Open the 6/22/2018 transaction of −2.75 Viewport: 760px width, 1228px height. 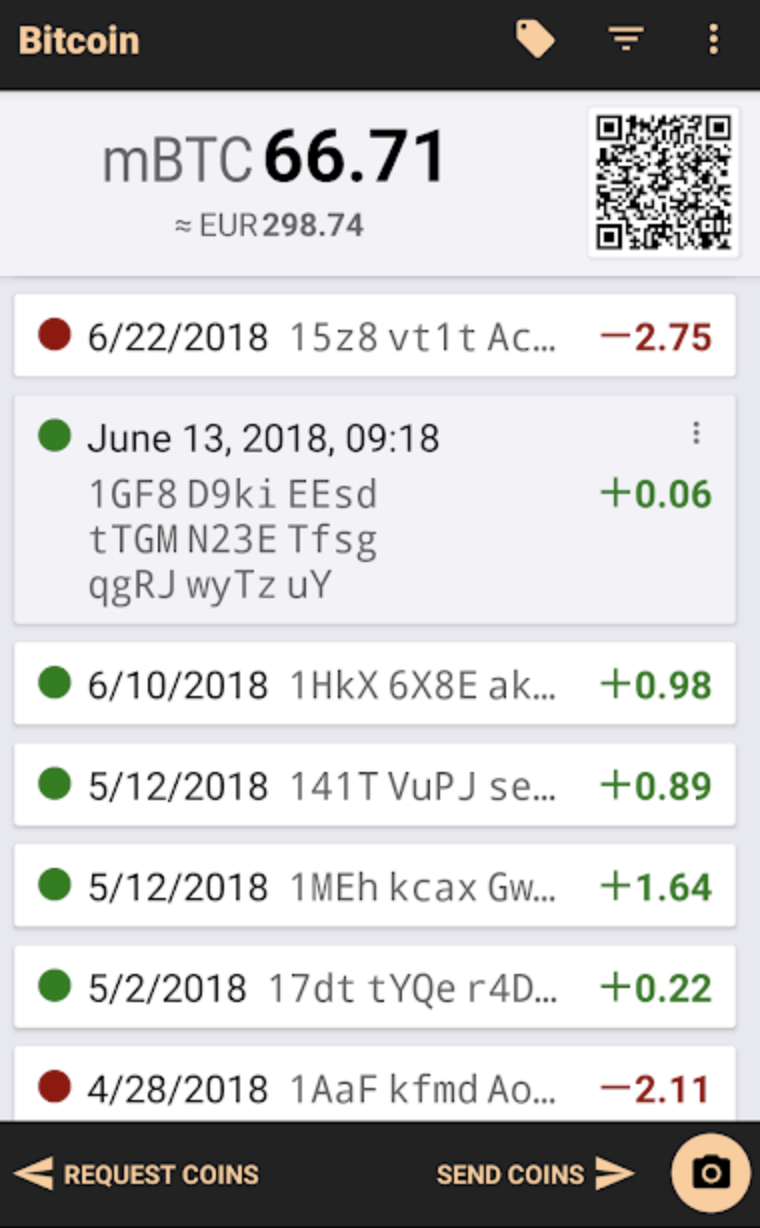(375, 336)
